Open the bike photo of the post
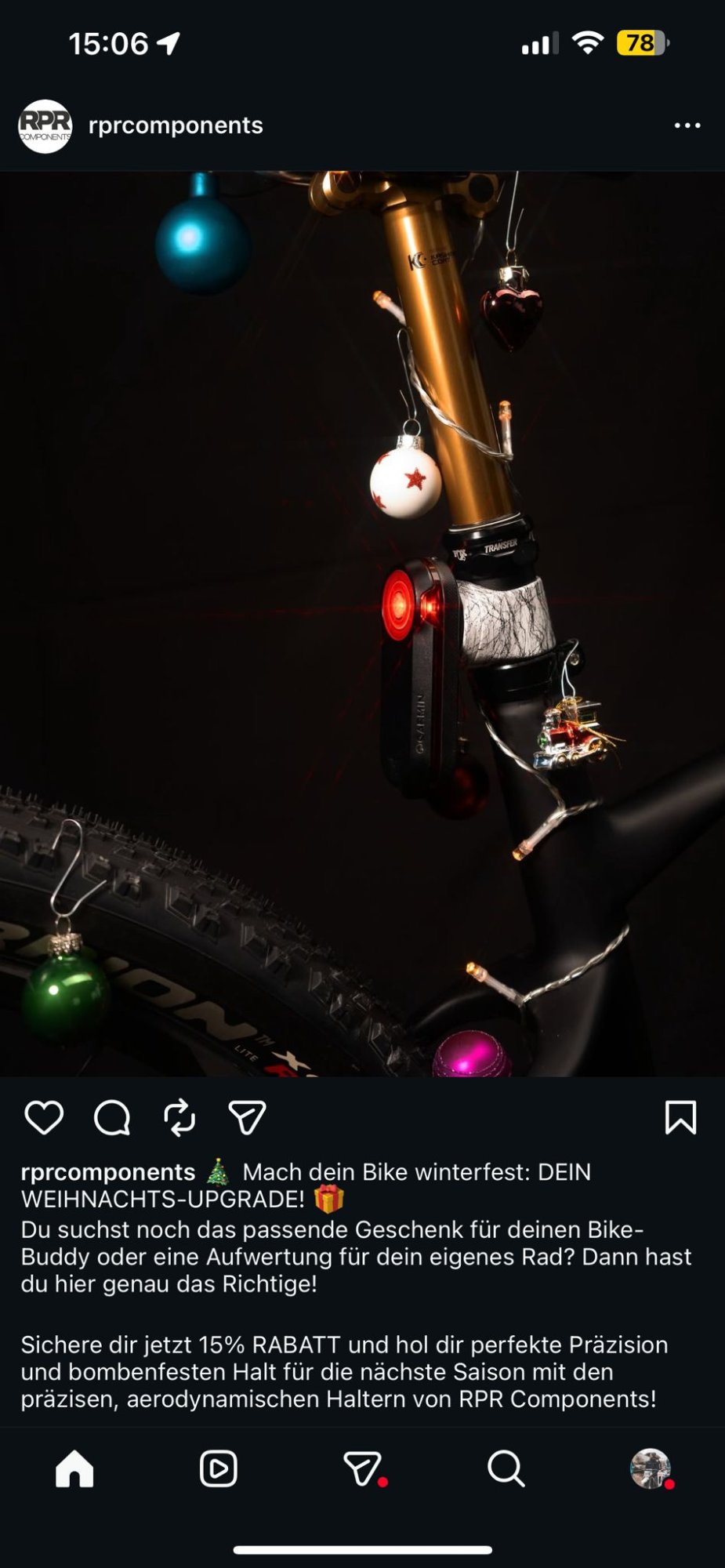The width and height of the screenshot is (725, 1568). 362,623
